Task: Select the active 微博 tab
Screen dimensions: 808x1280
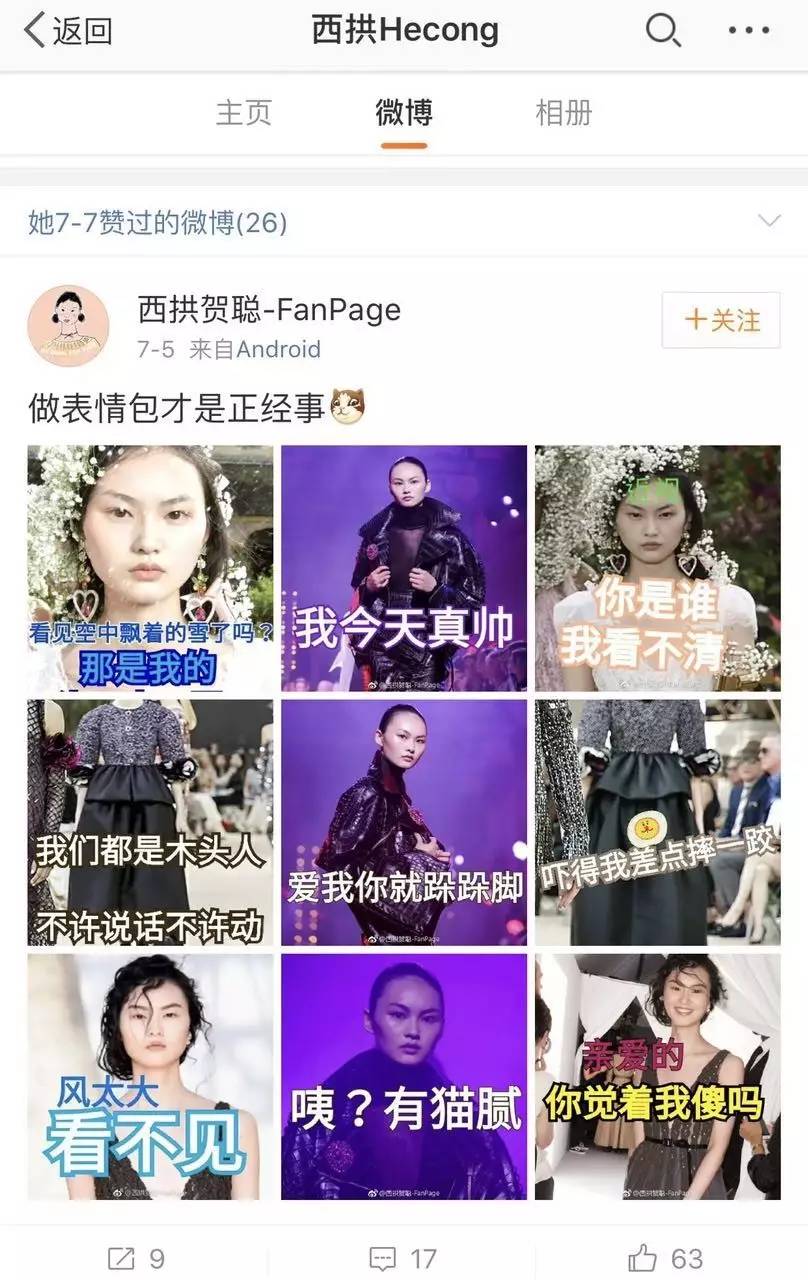Action: click(x=404, y=113)
